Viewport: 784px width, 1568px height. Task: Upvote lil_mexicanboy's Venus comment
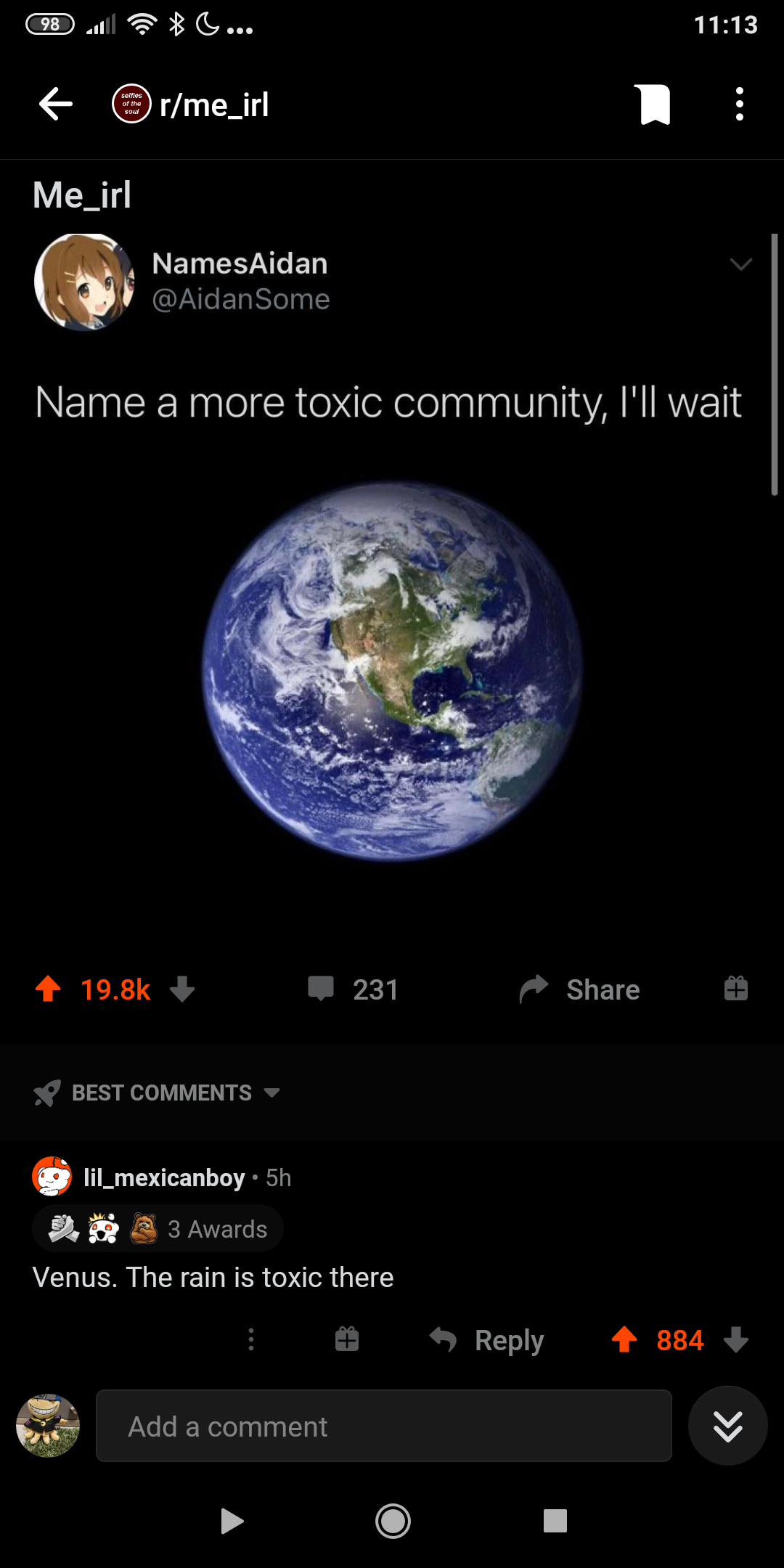click(624, 1339)
